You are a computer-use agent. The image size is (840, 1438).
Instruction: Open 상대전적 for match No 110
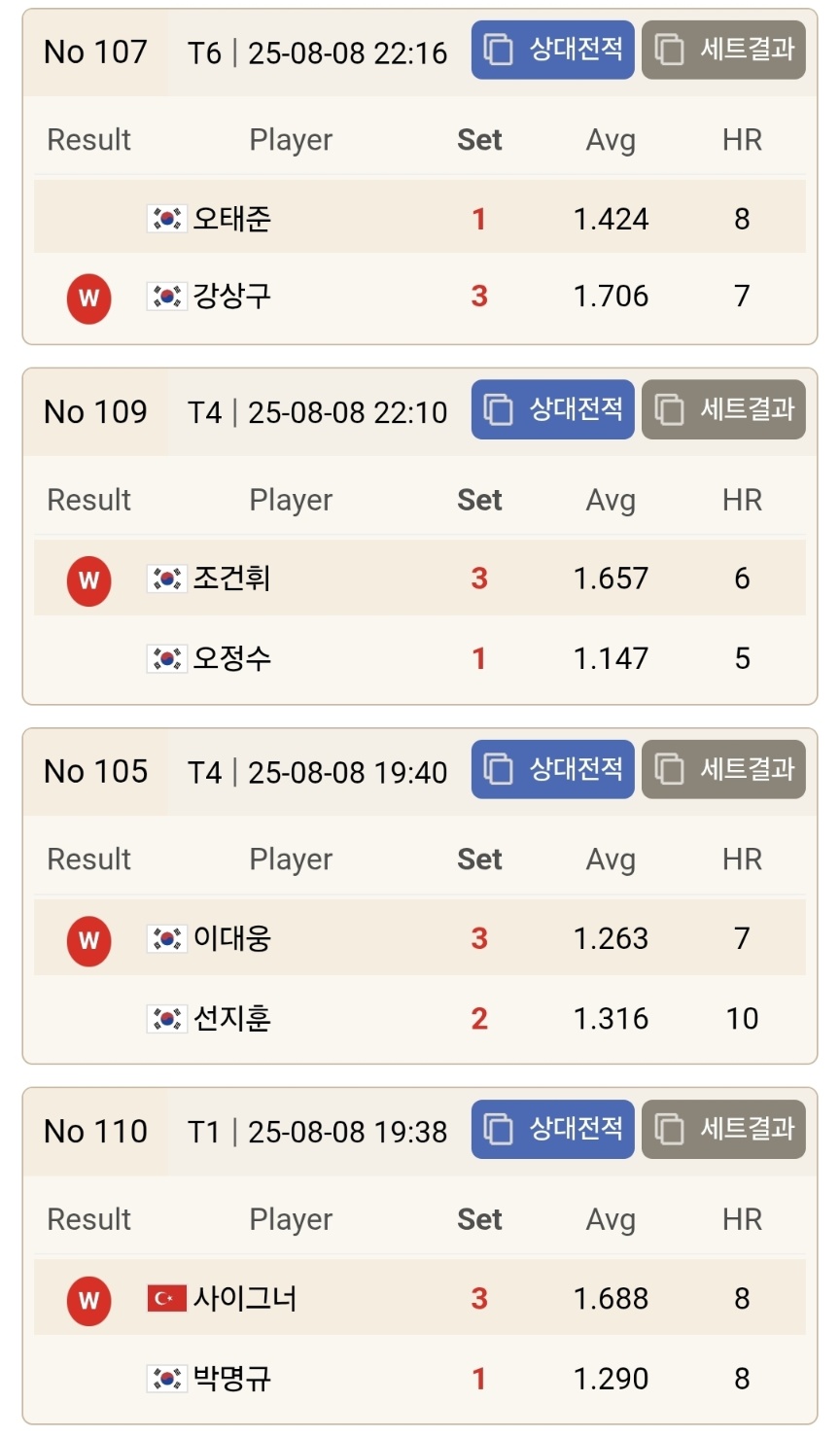pos(552,1129)
